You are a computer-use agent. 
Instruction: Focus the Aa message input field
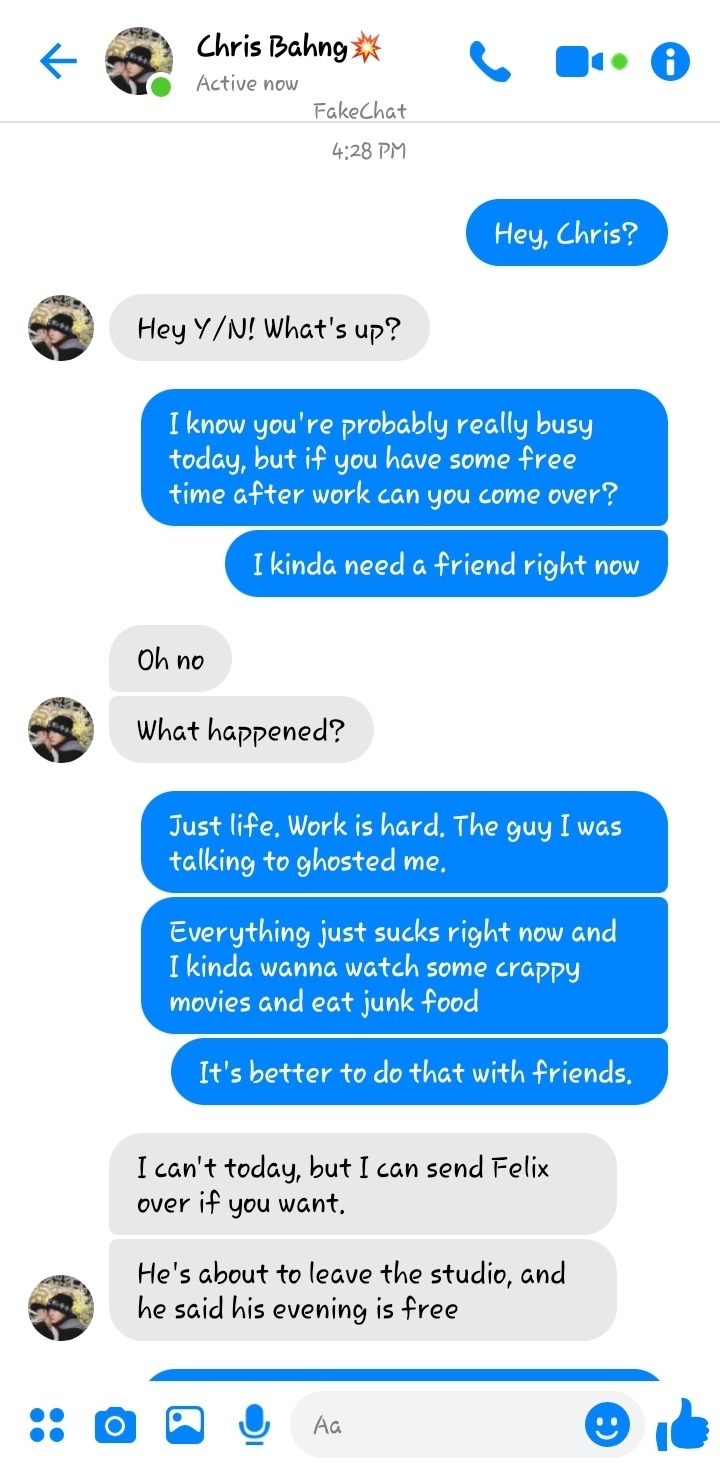coord(440,1424)
